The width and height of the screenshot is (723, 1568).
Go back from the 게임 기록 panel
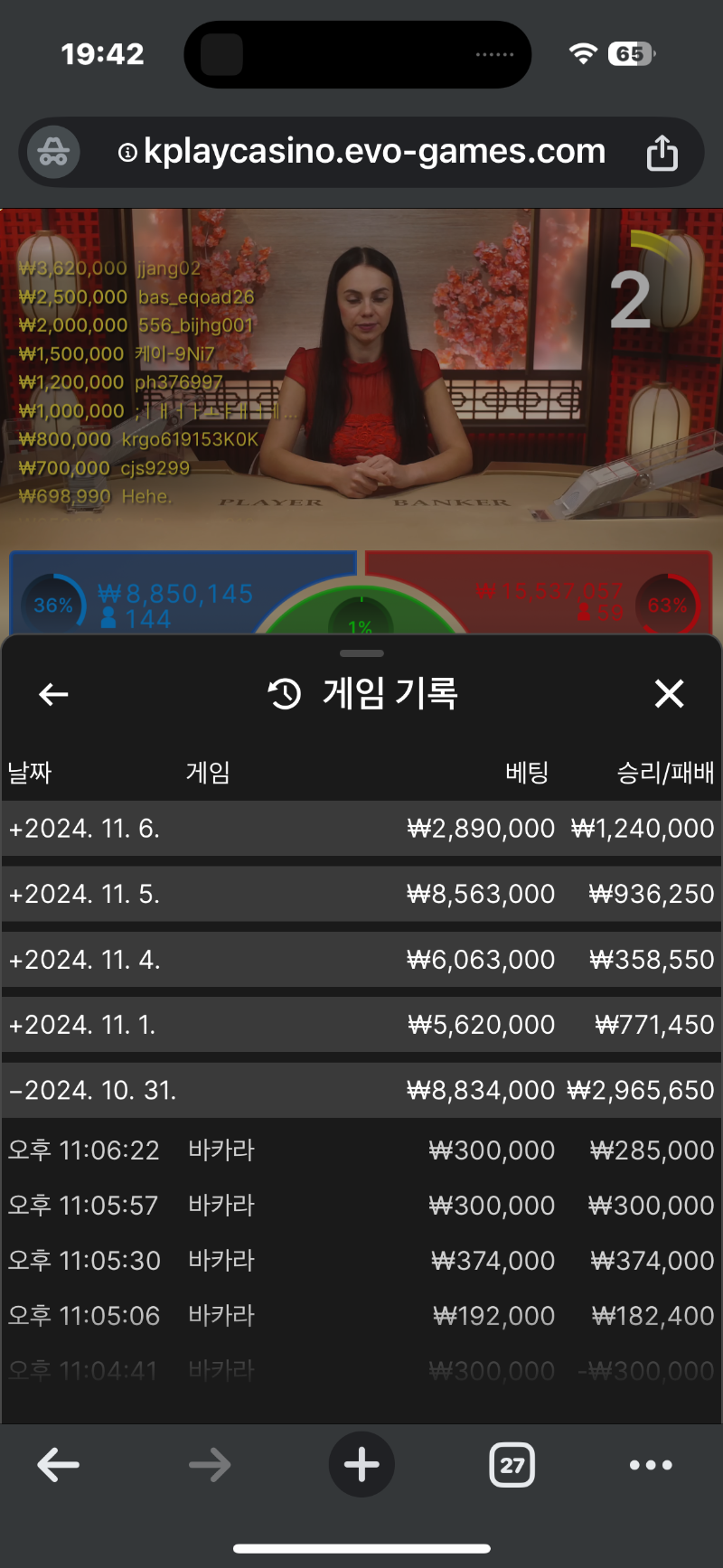(x=54, y=694)
